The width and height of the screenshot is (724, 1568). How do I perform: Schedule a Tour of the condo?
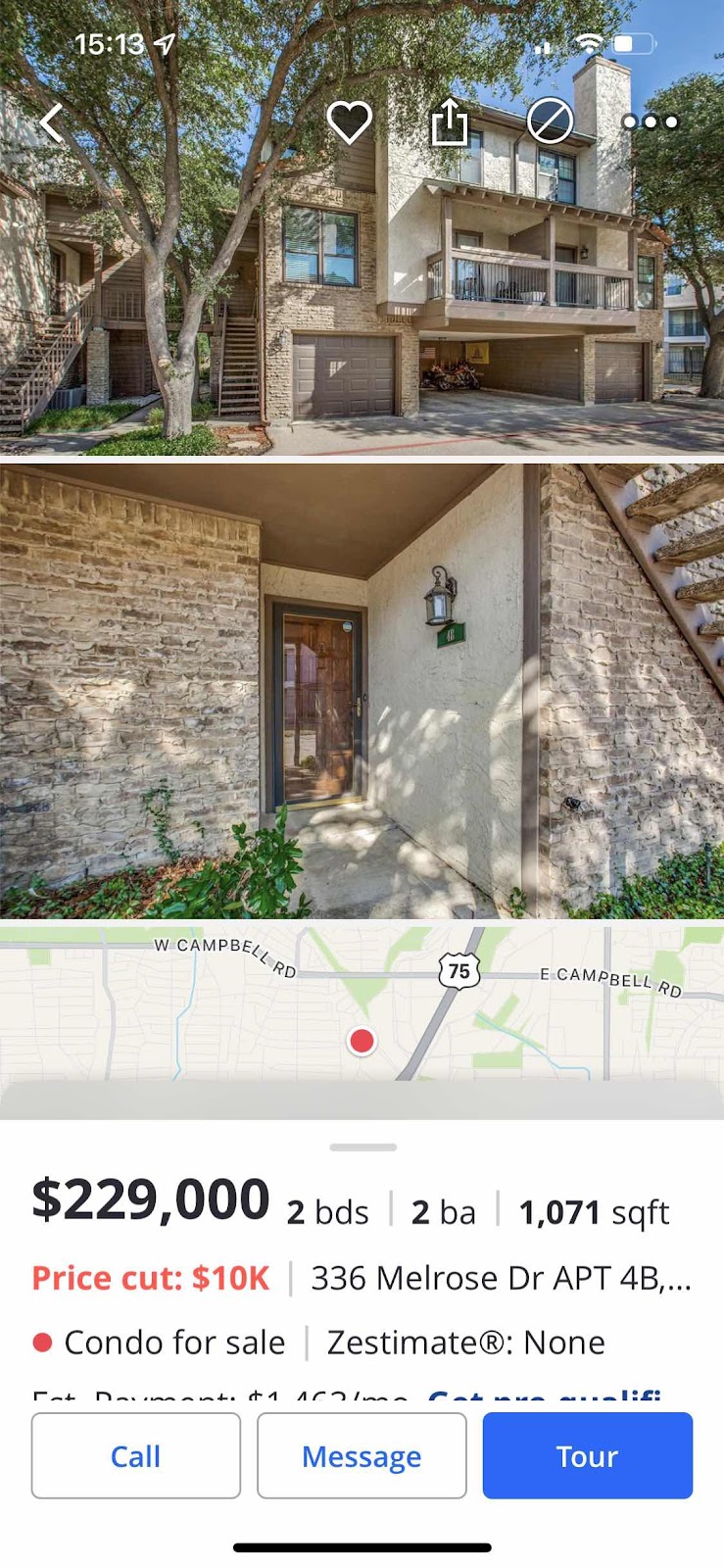[587, 1455]
